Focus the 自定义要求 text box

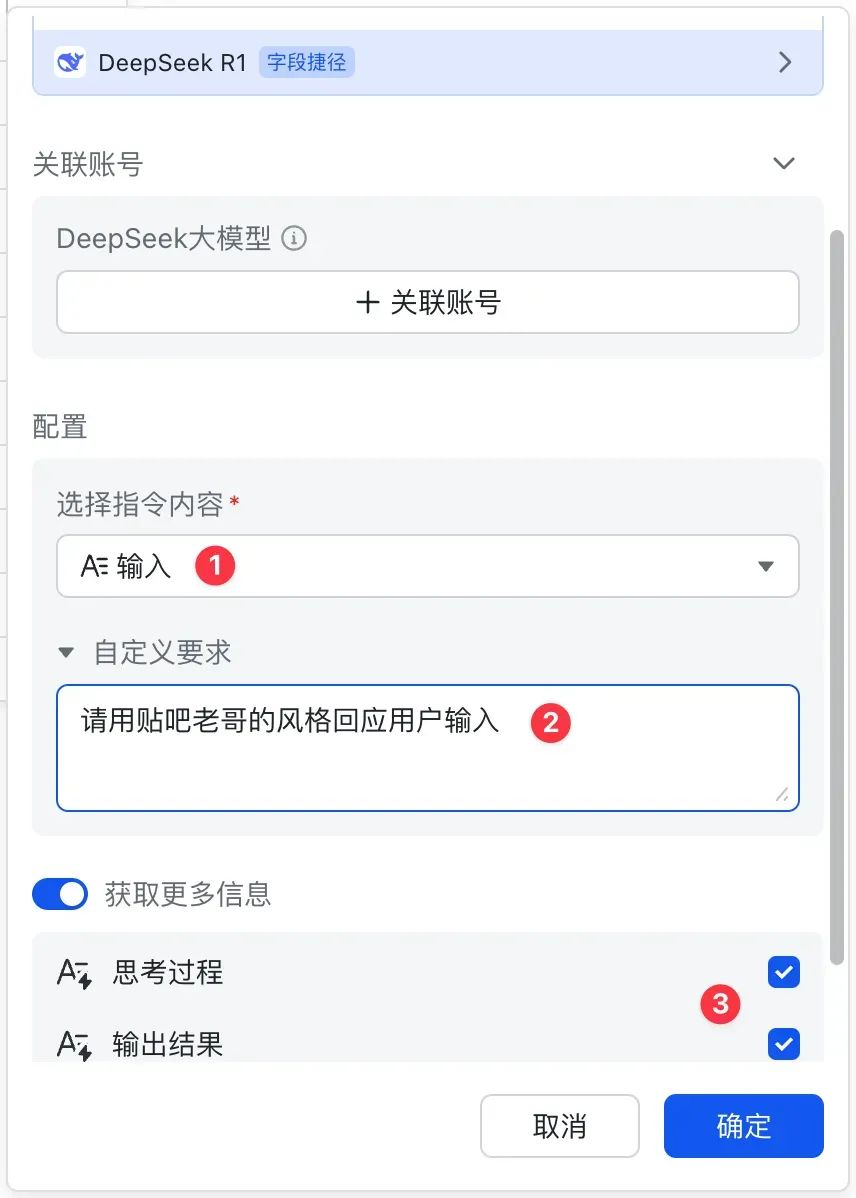(x=427, y=760)
